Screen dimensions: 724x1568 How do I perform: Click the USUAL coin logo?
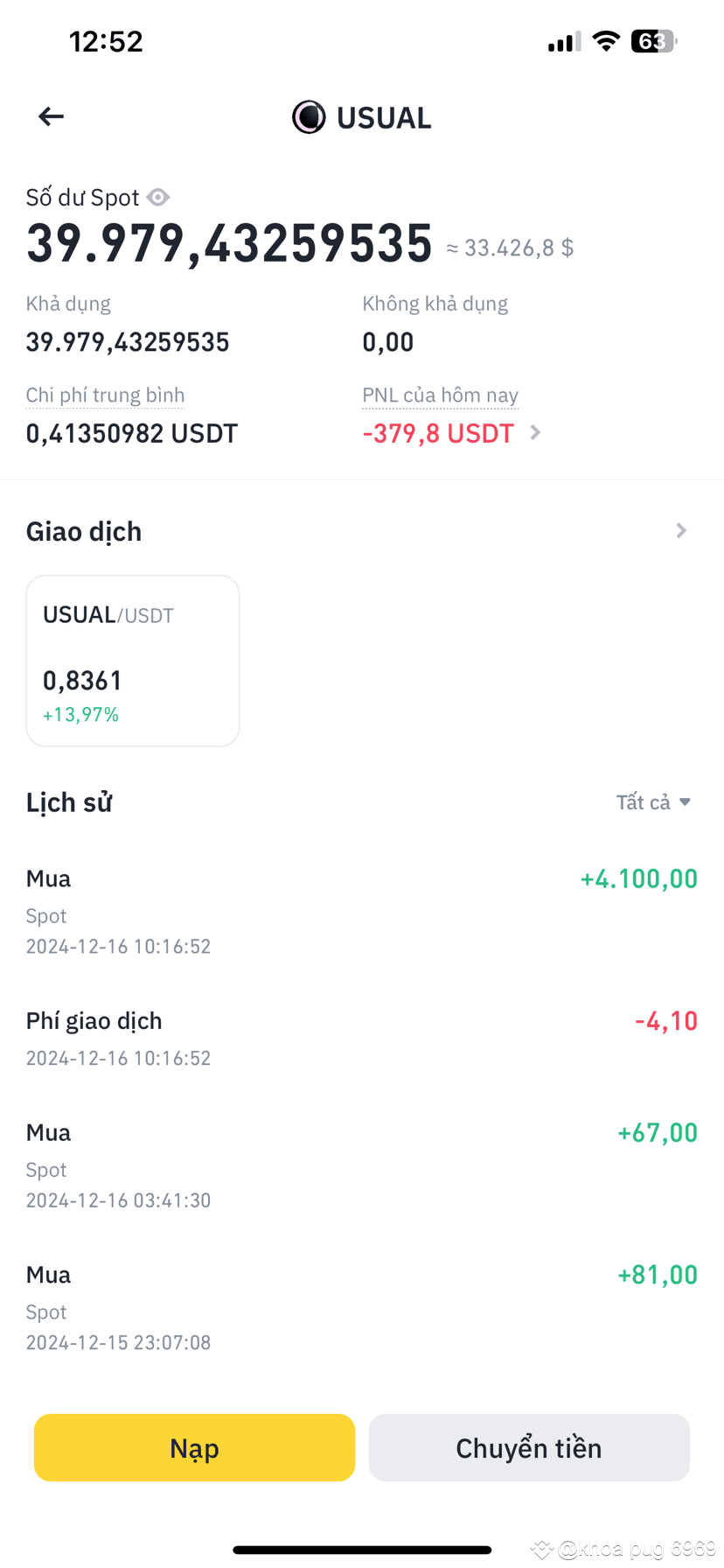tap(309, 116)
